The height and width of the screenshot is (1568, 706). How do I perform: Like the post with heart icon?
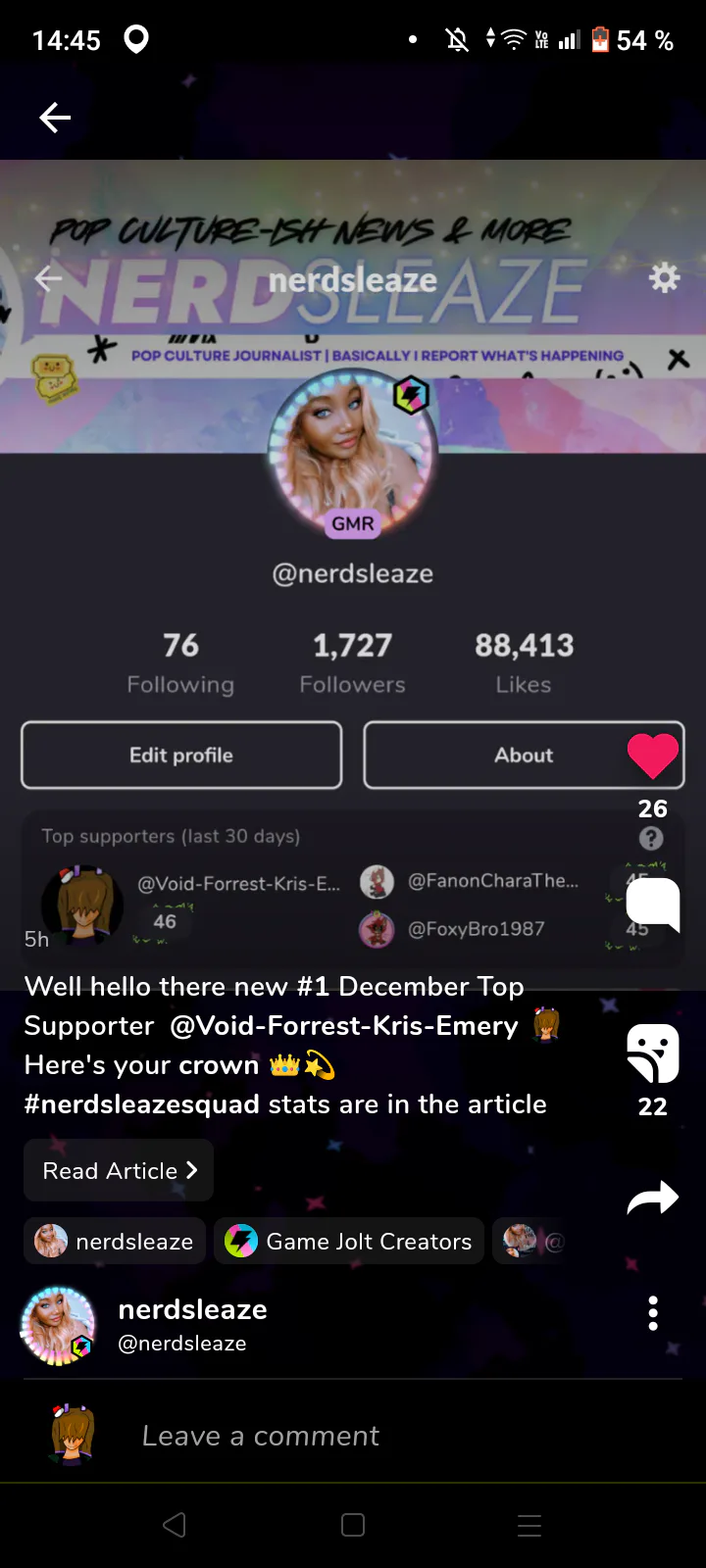(x=653, y=757)
